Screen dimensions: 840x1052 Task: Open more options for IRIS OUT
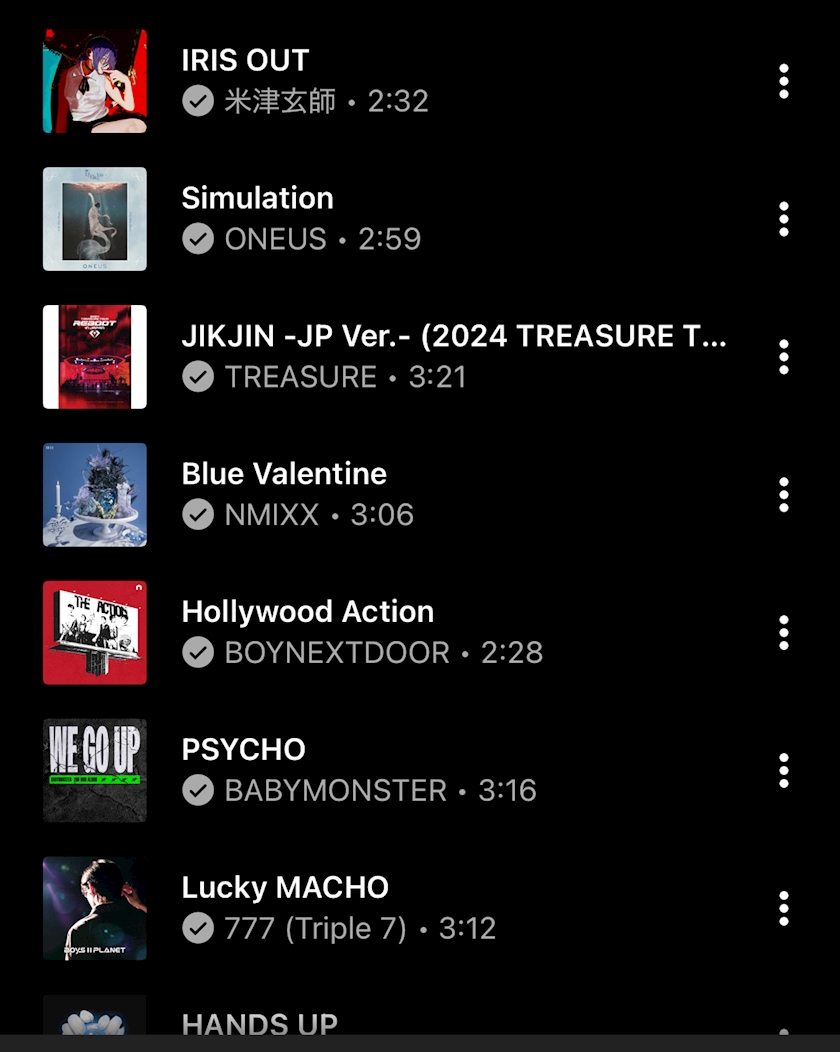784,81
